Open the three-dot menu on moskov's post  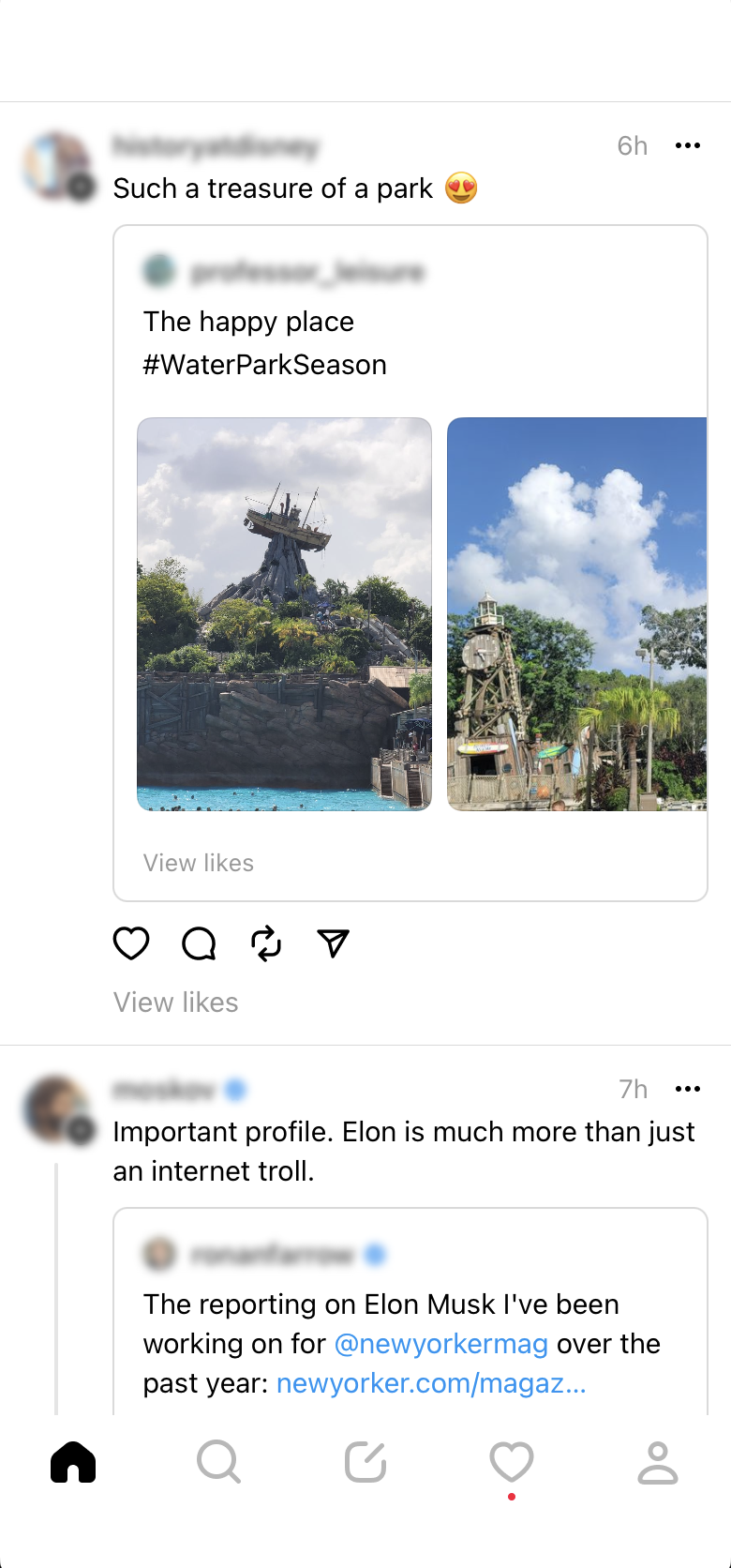688,1089
